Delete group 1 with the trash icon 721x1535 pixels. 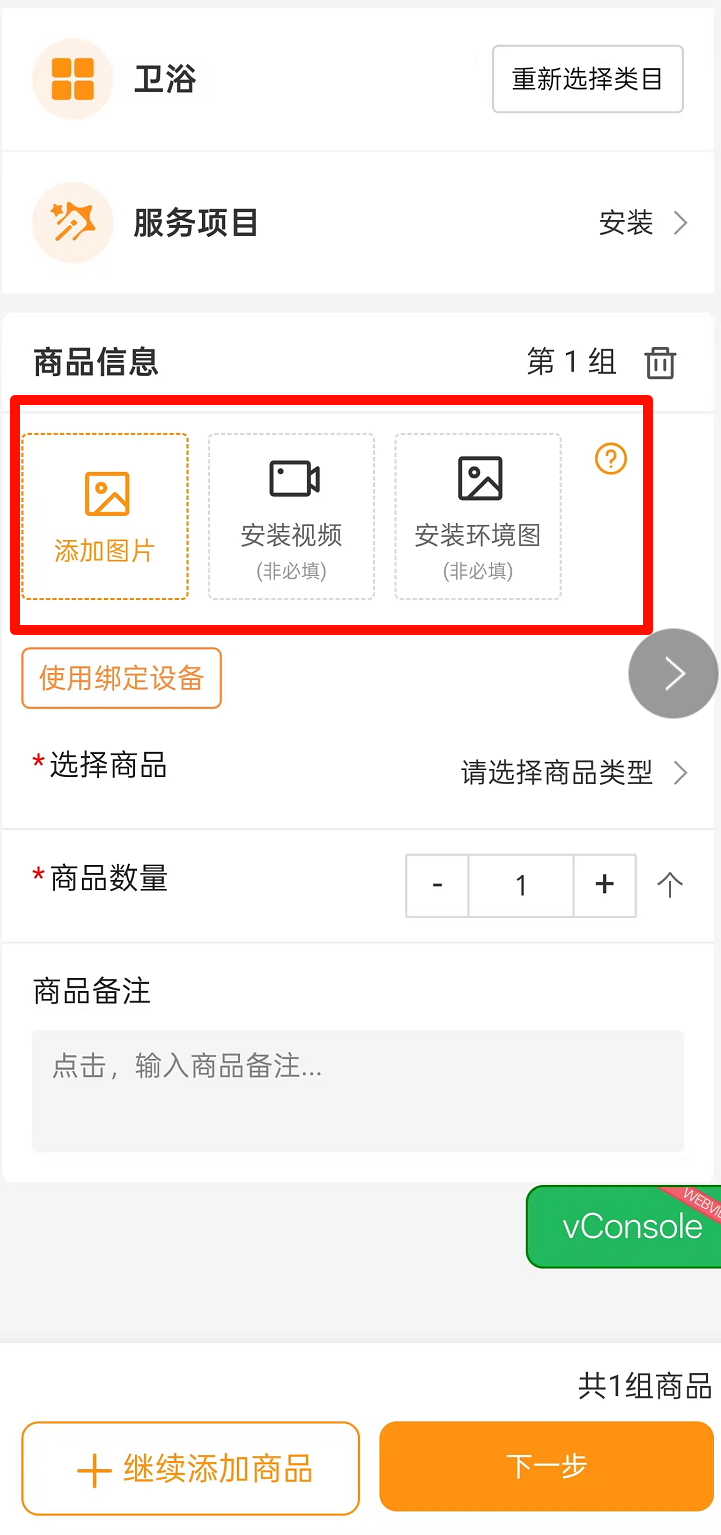pos(660,362)
